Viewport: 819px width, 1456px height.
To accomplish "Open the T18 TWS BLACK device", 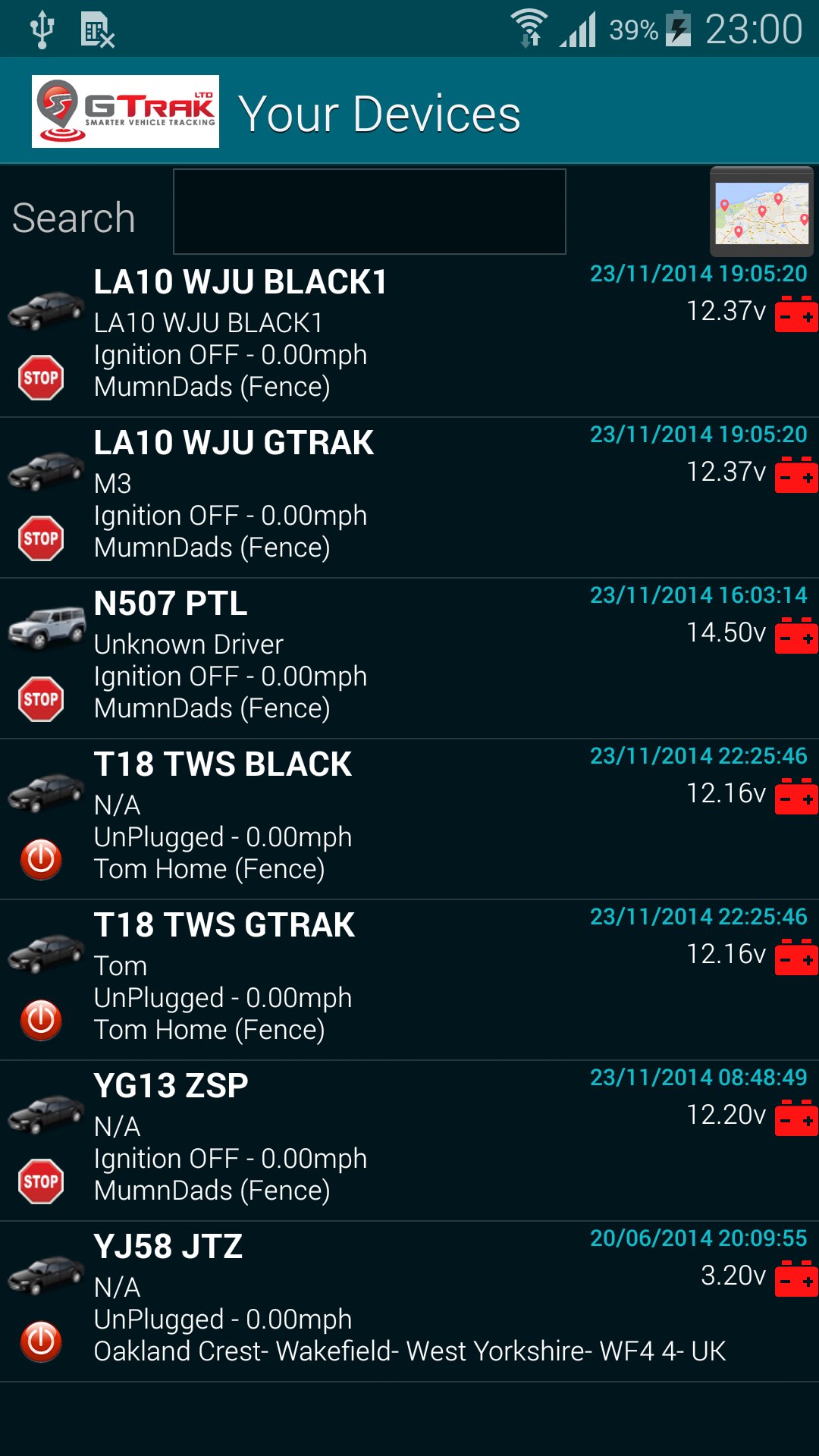I will [x=409, y=819].
